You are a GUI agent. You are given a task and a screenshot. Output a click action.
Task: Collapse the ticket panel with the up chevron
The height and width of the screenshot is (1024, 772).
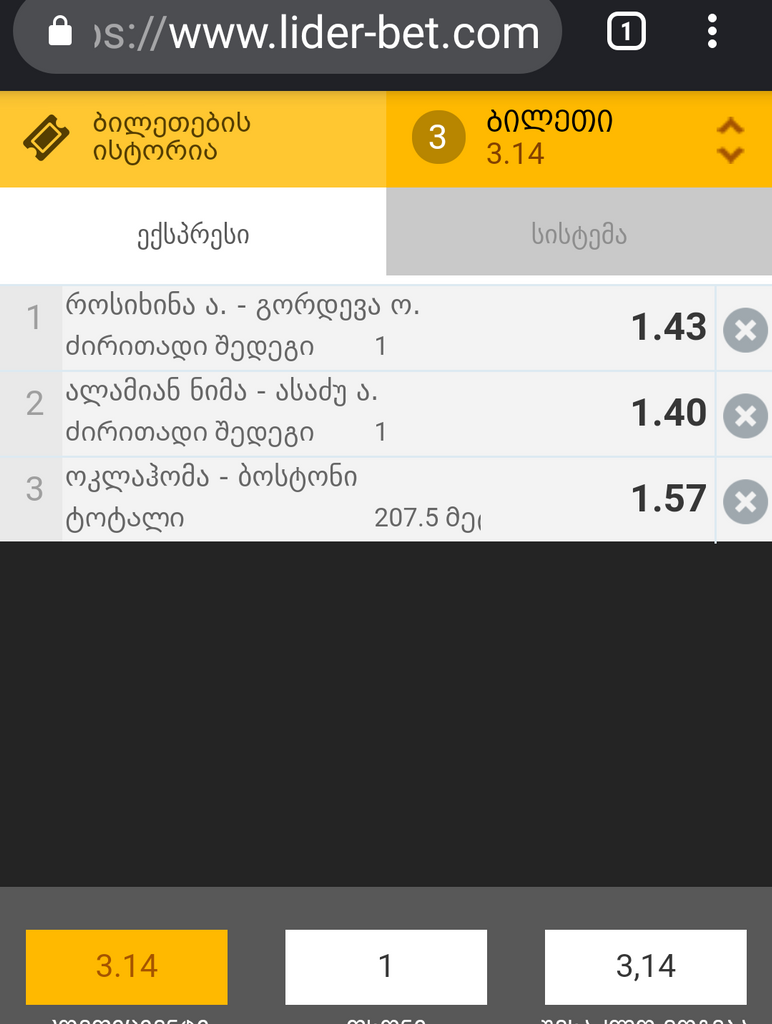coord(730,126)
